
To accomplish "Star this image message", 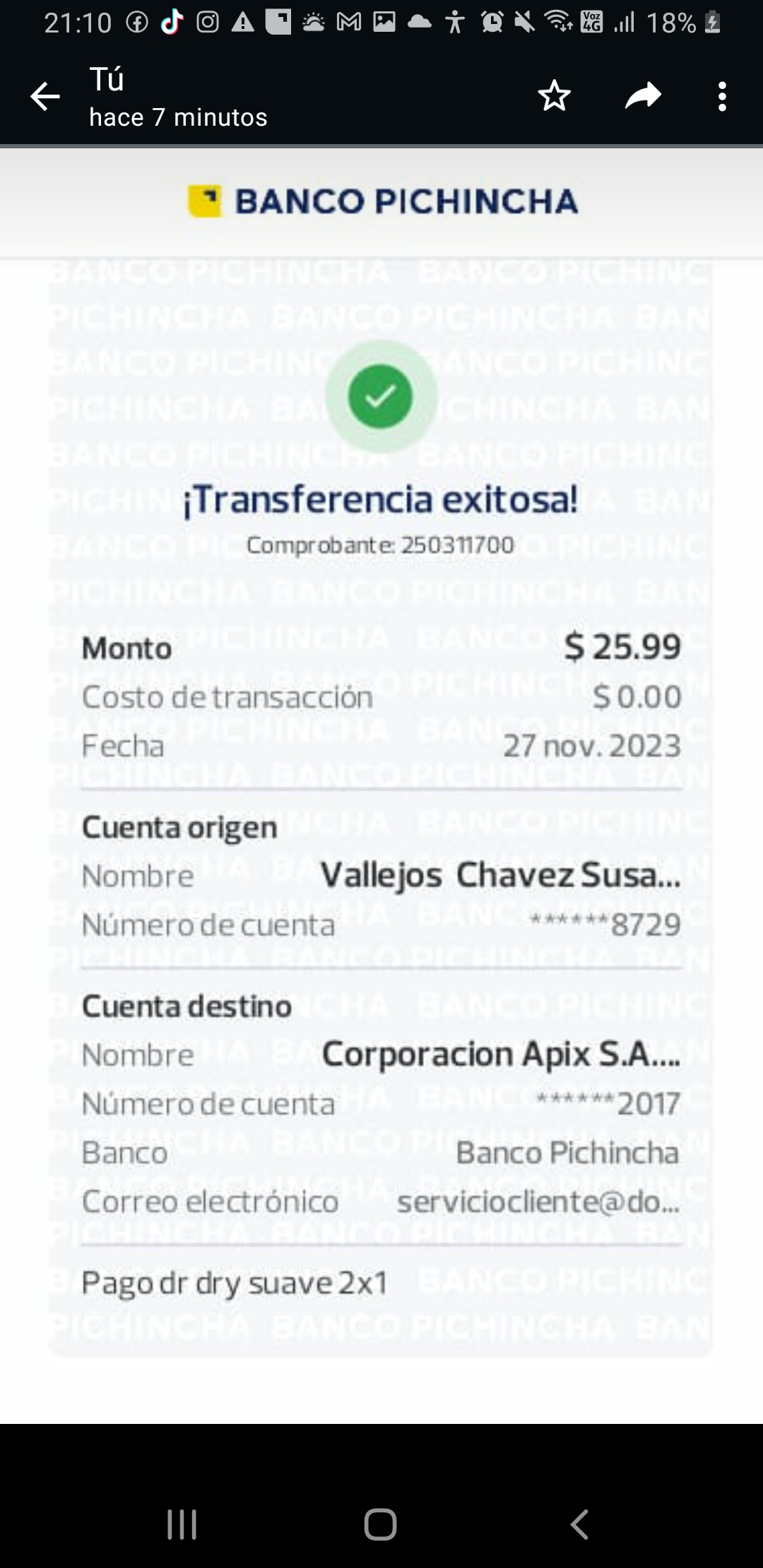I will (554, 96).
